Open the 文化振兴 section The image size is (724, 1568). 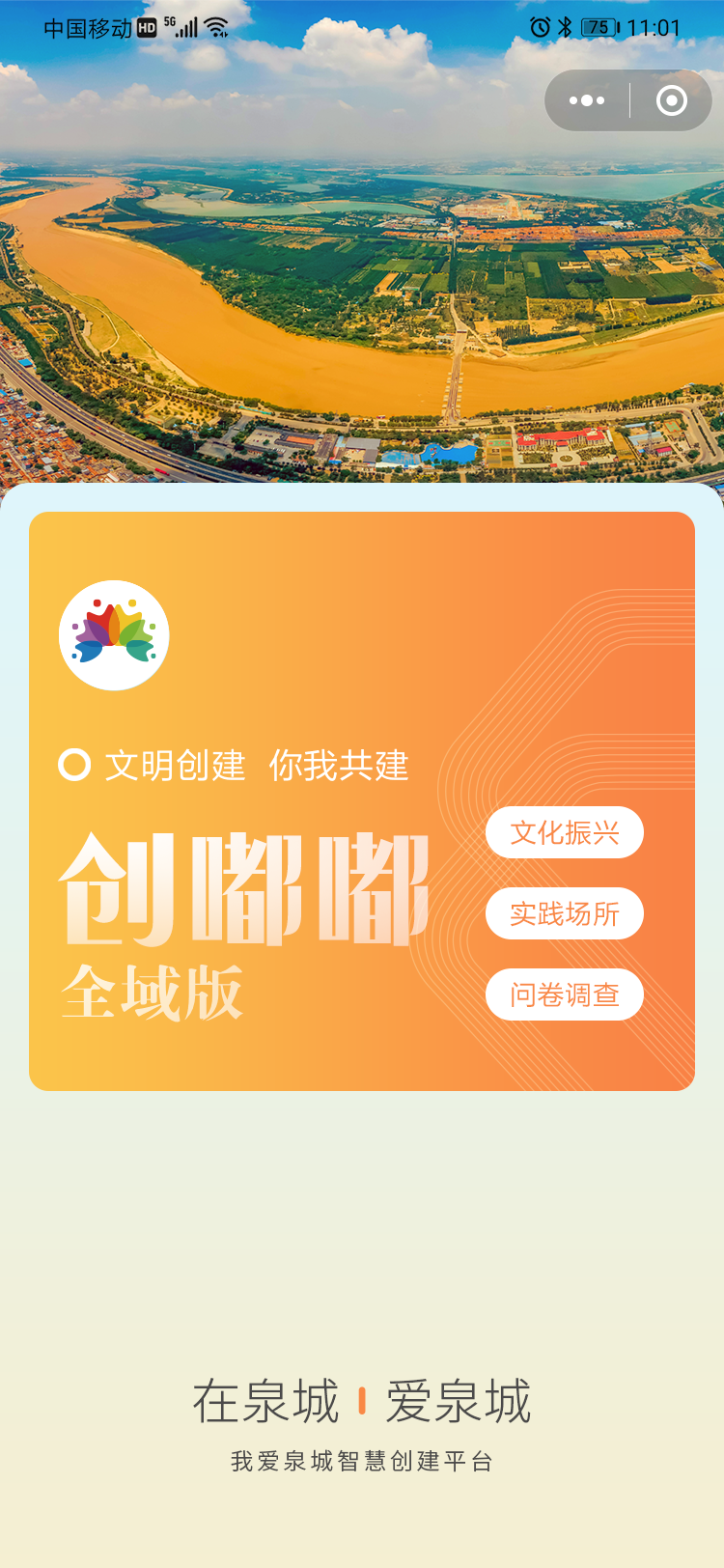[565, 832]
